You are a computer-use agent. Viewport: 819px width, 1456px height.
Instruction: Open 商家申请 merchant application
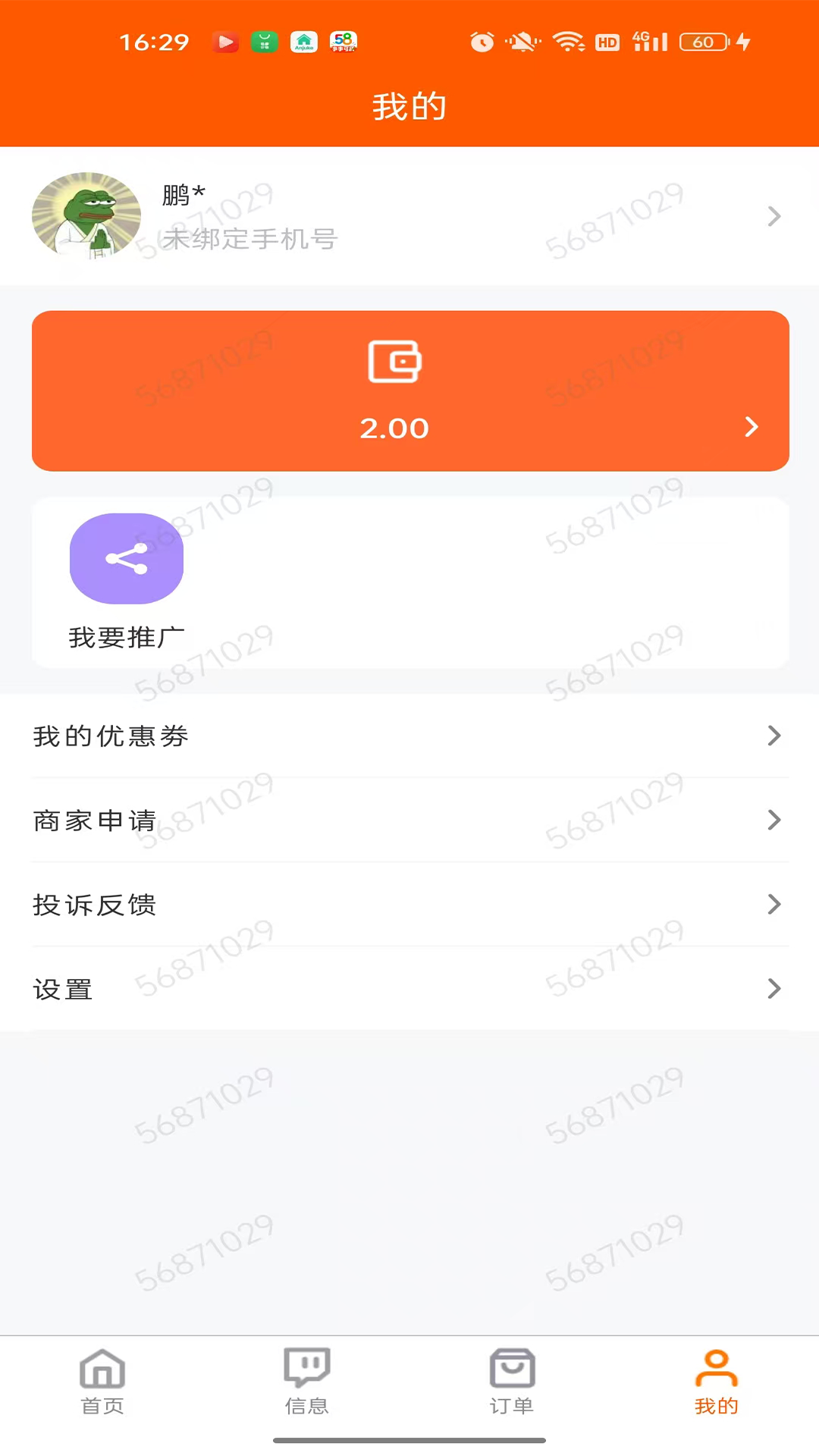(95, 820)
